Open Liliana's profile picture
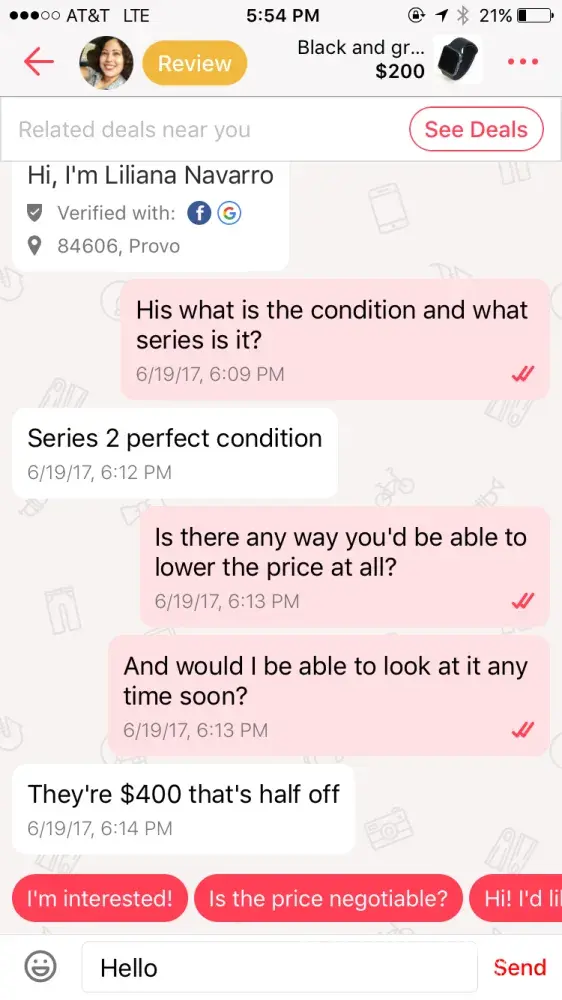 click(x=107, y=62)
